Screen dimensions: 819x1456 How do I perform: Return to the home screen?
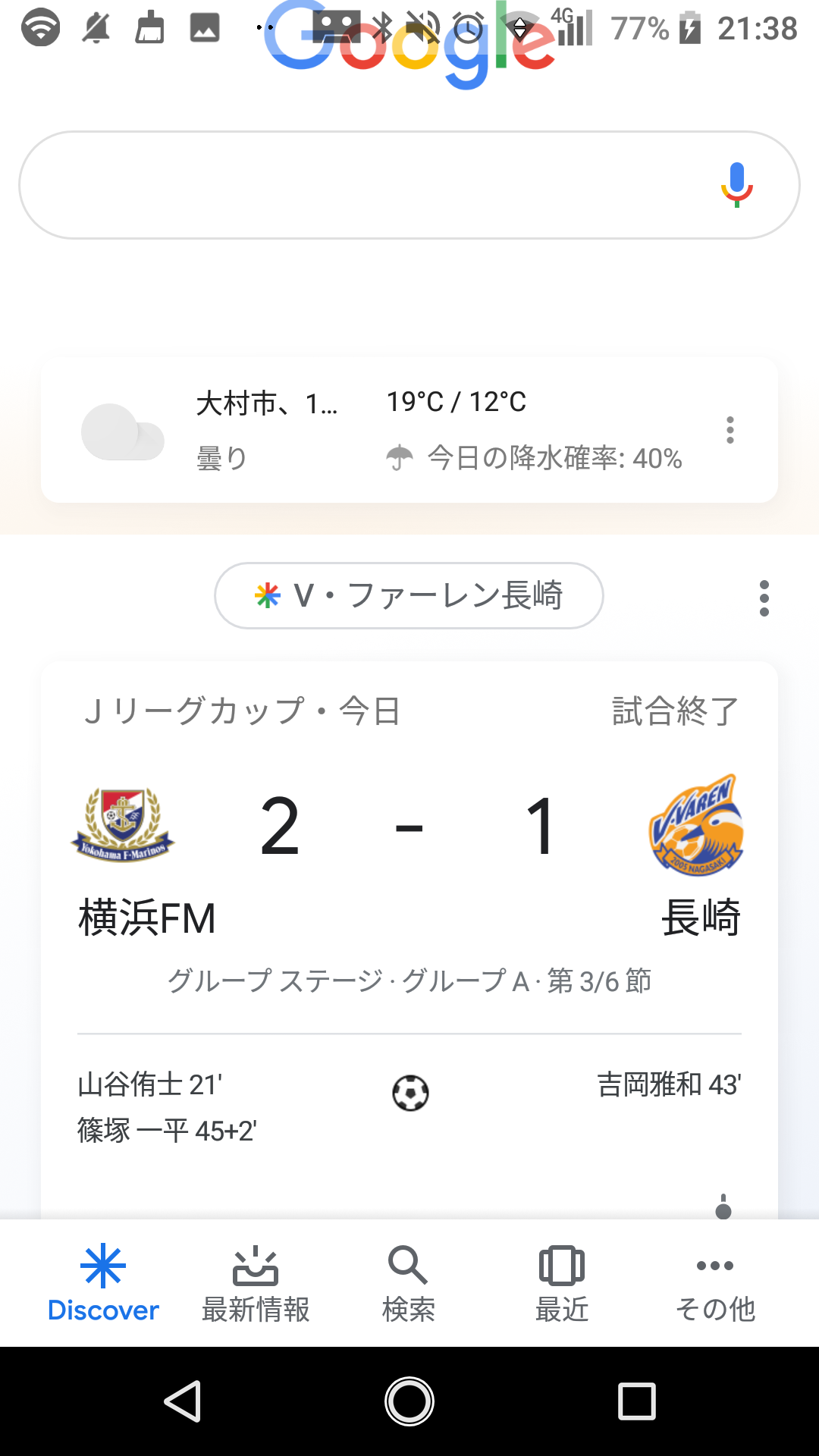(409, 1401)
